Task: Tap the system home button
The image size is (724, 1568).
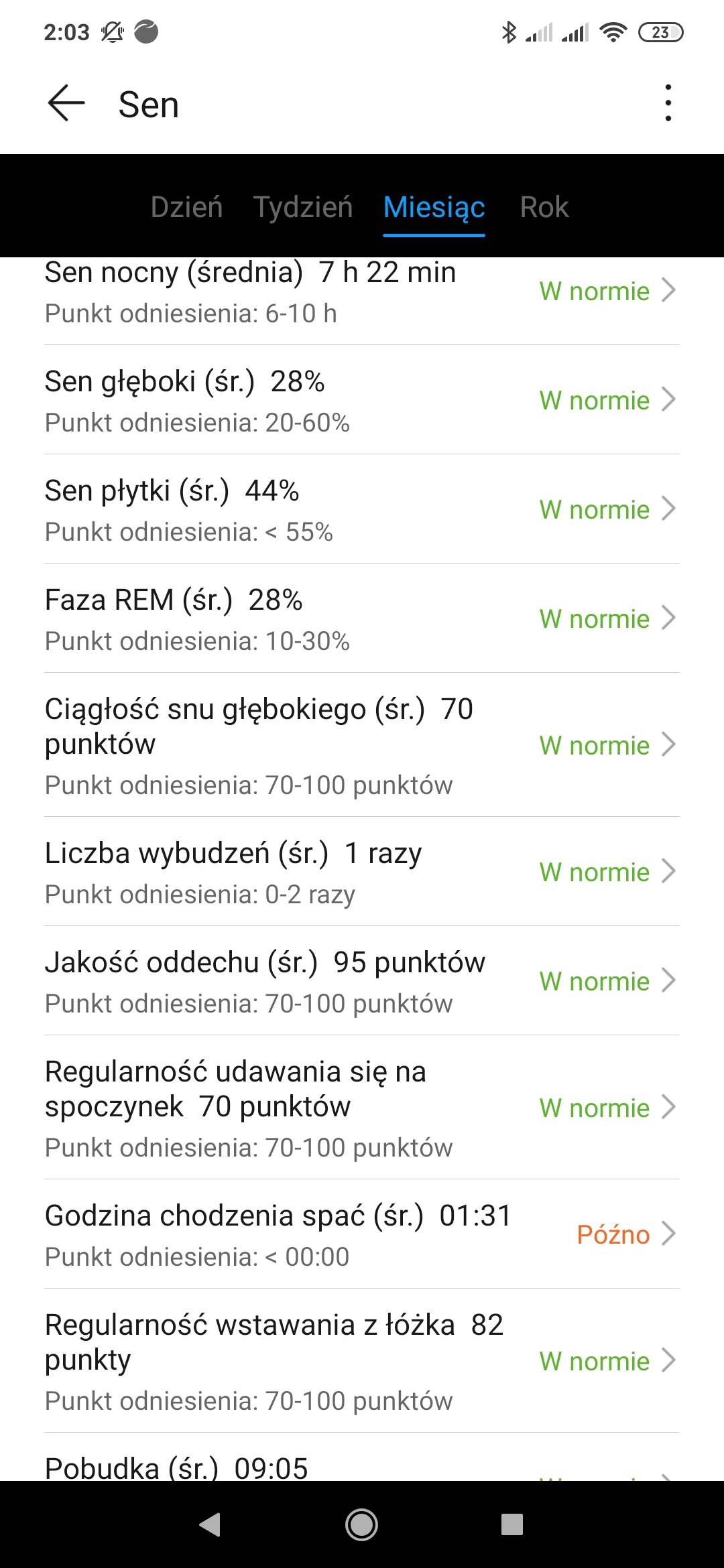Action: [x=361, y=1524]
